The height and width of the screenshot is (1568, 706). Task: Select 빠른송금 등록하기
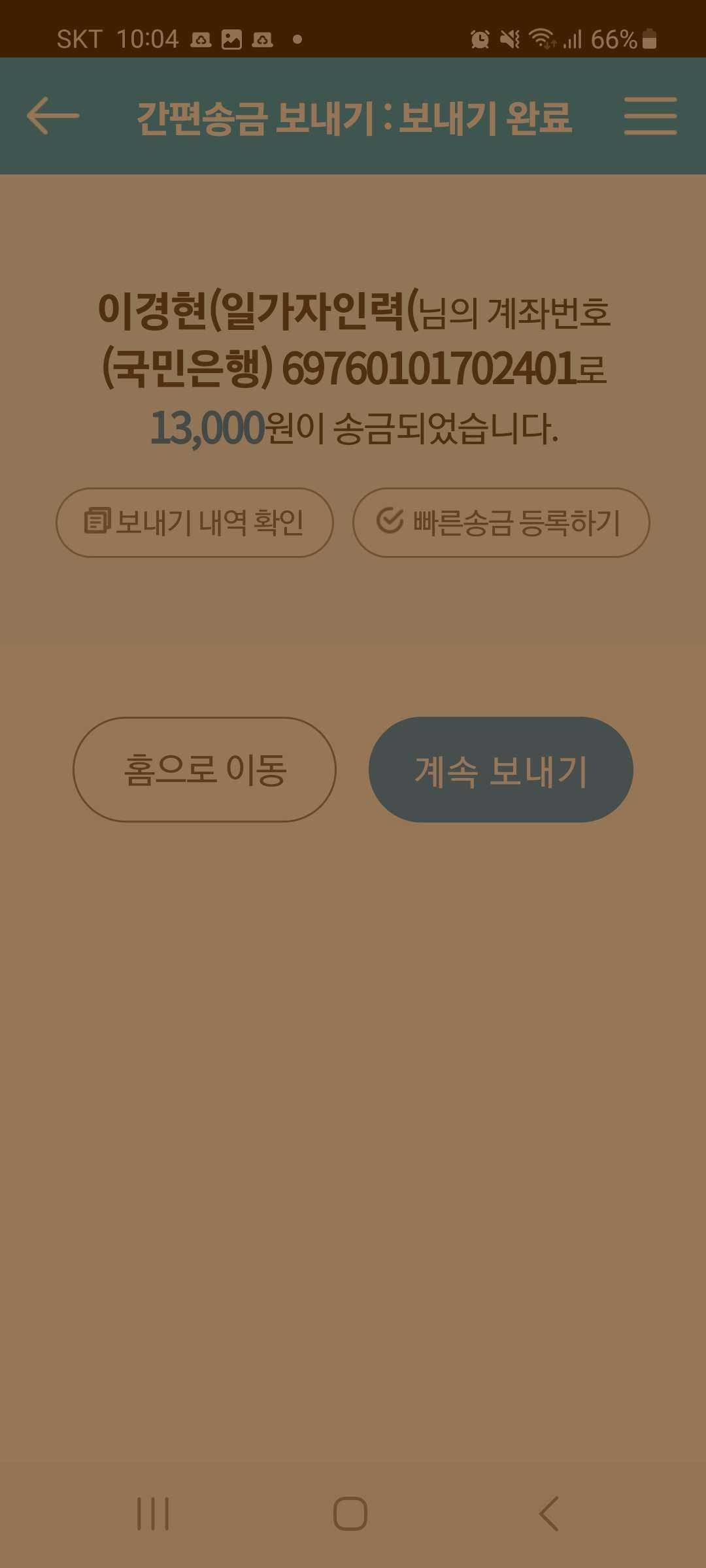[x=501, y=523]
